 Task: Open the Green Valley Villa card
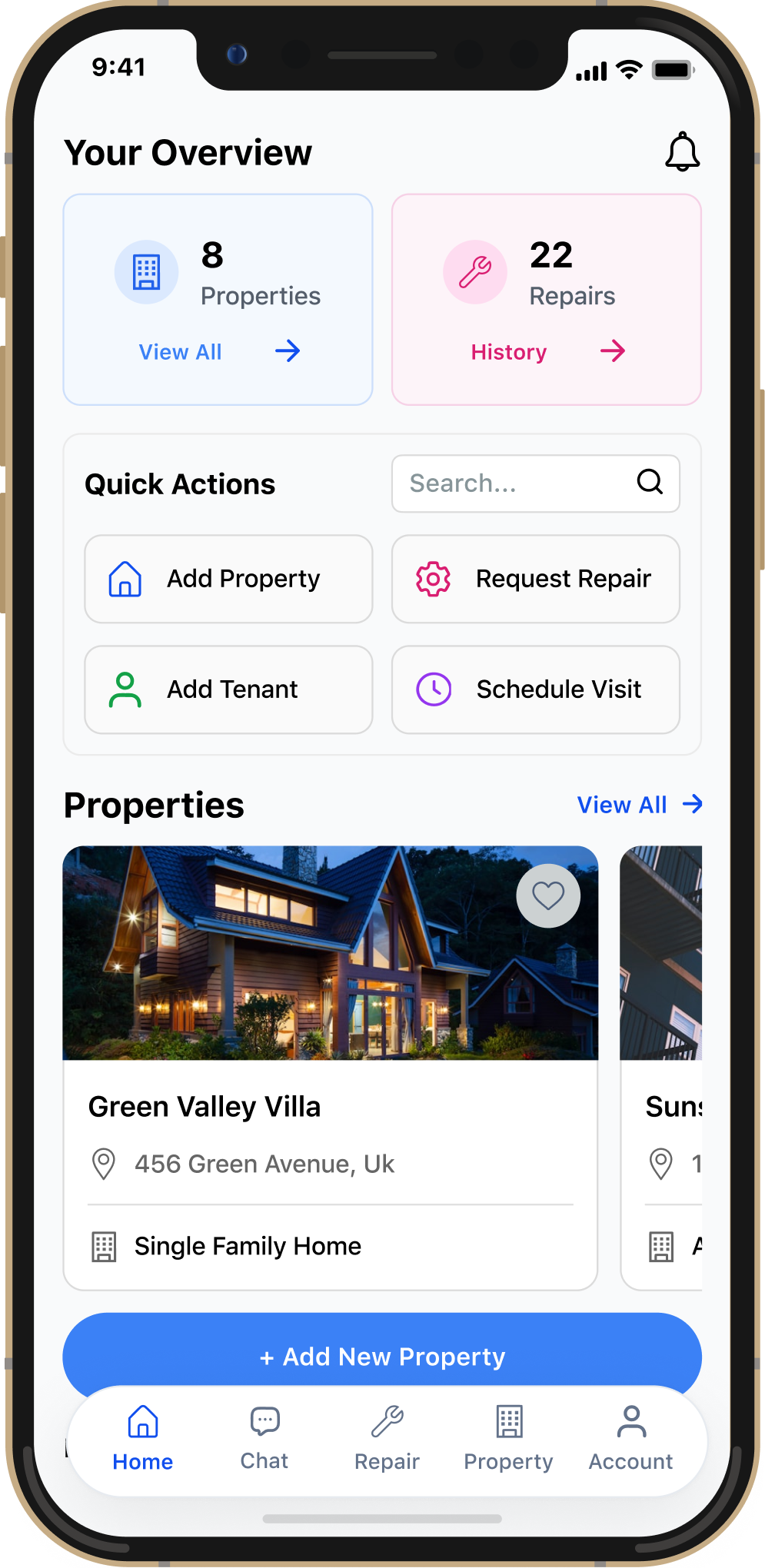331,1068
